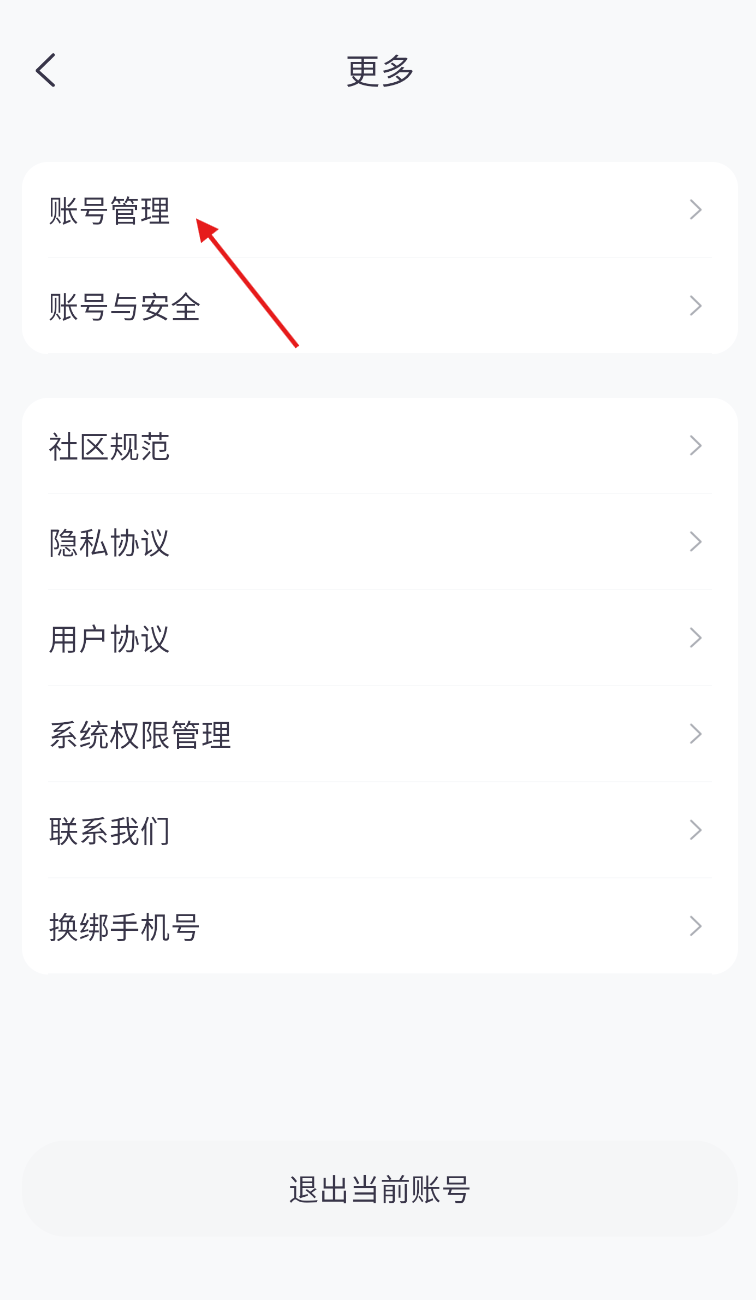
Task: Open 隐私协议
Action: (379, 542)
